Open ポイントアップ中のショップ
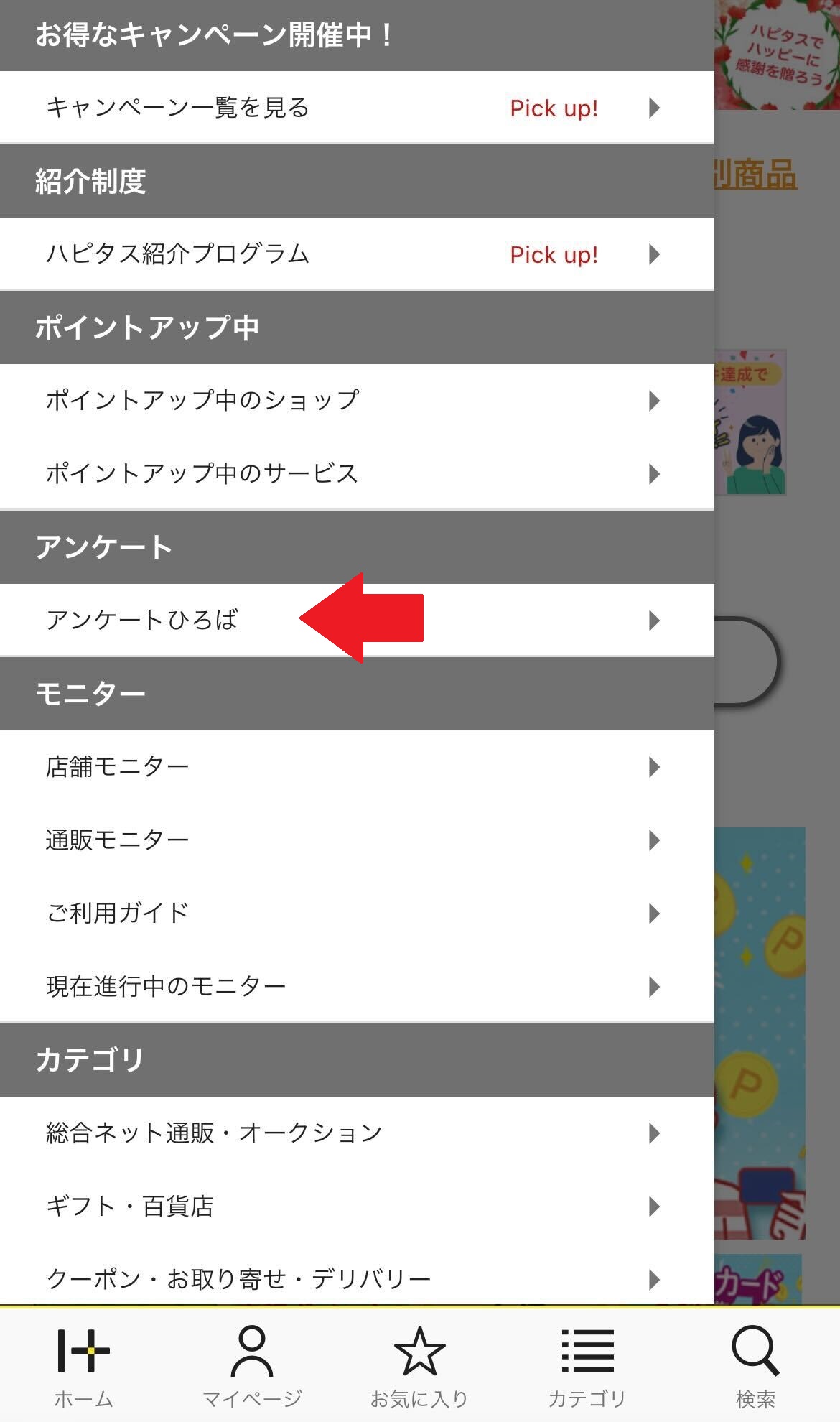This screenshot has height=1422, width=840. pyautogui.click(x=356, y=400)
